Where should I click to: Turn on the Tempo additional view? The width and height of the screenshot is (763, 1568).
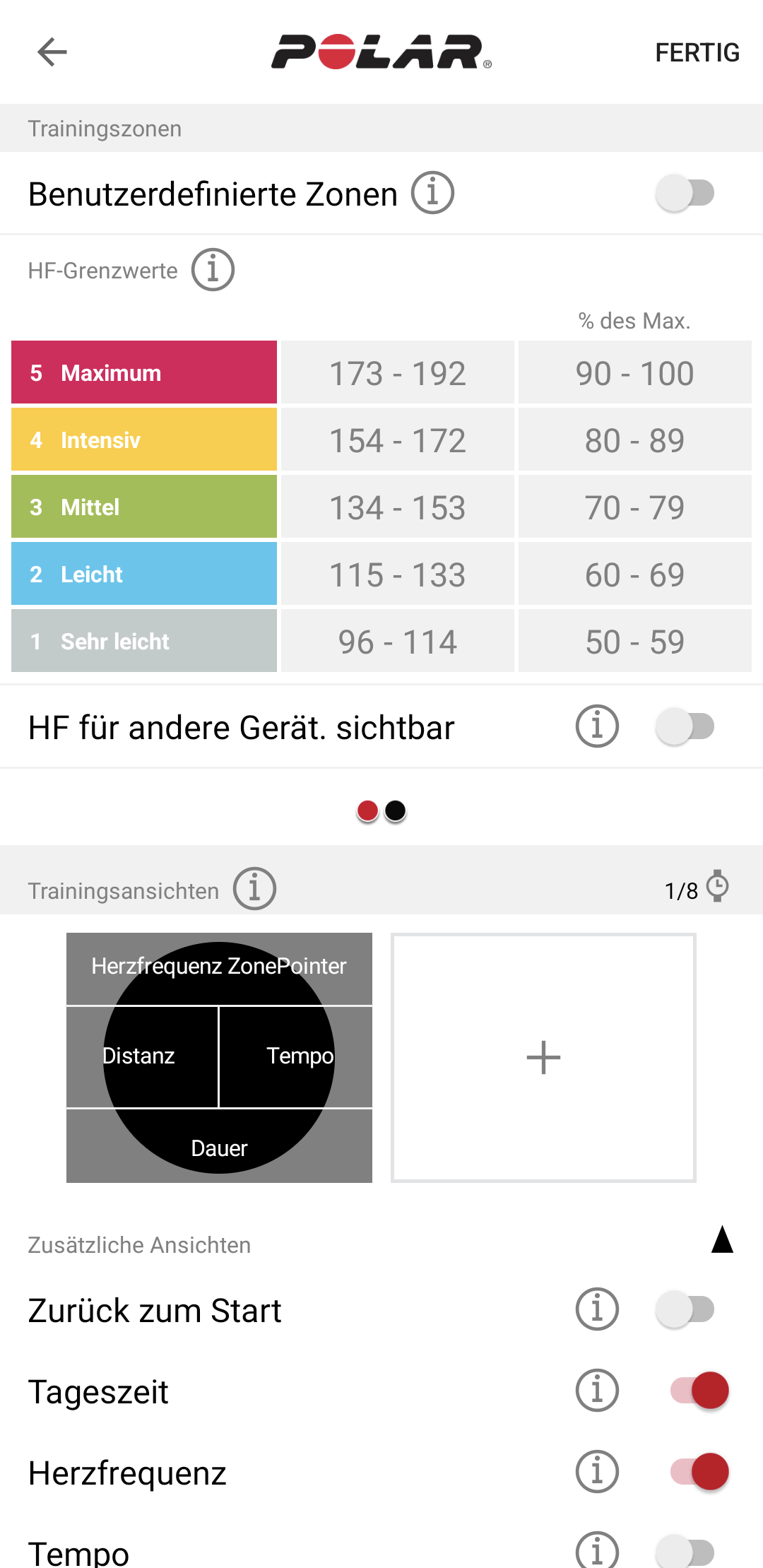click(x=685, y=1552)
